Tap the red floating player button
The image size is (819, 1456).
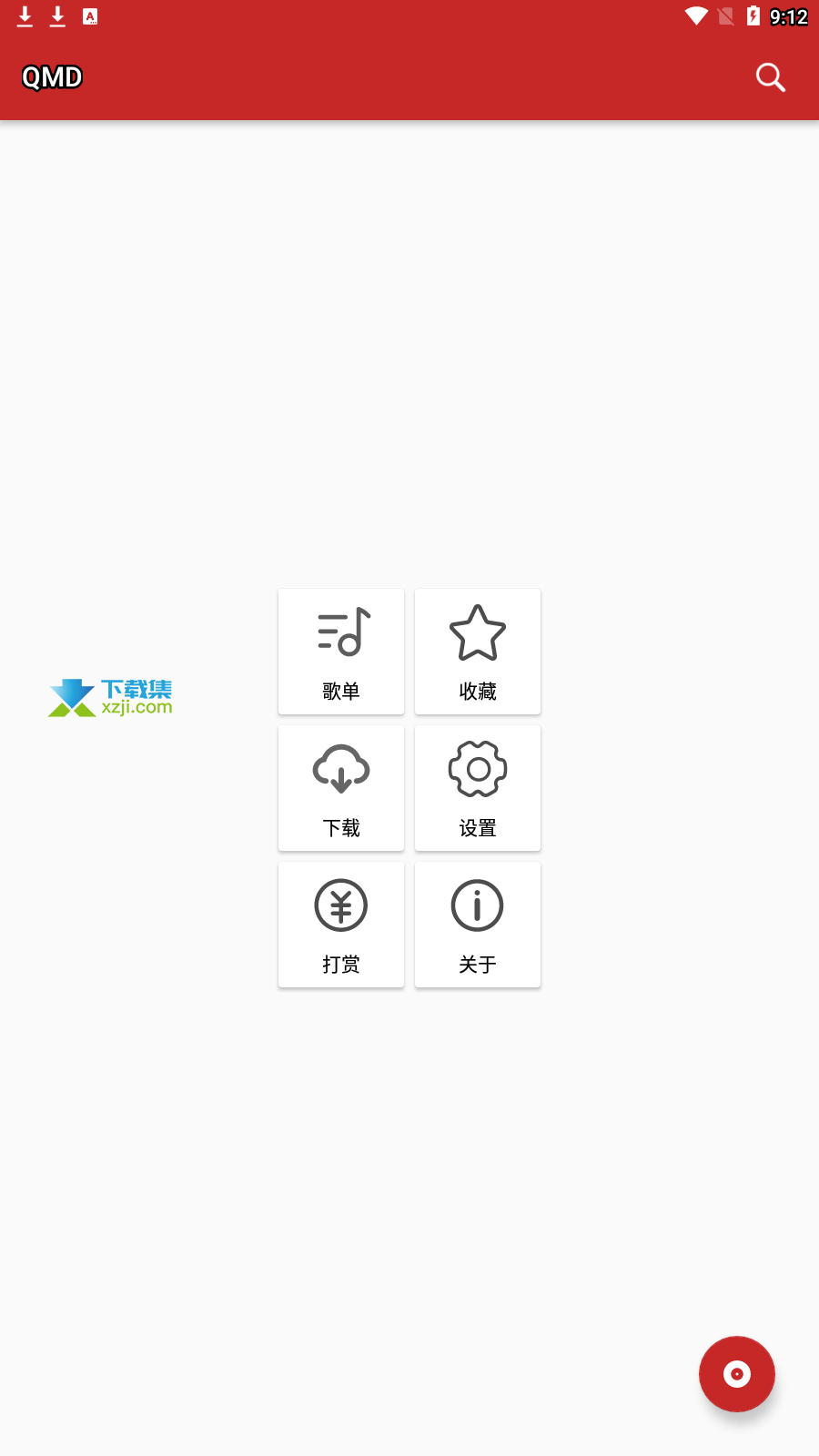point(737,1374)
